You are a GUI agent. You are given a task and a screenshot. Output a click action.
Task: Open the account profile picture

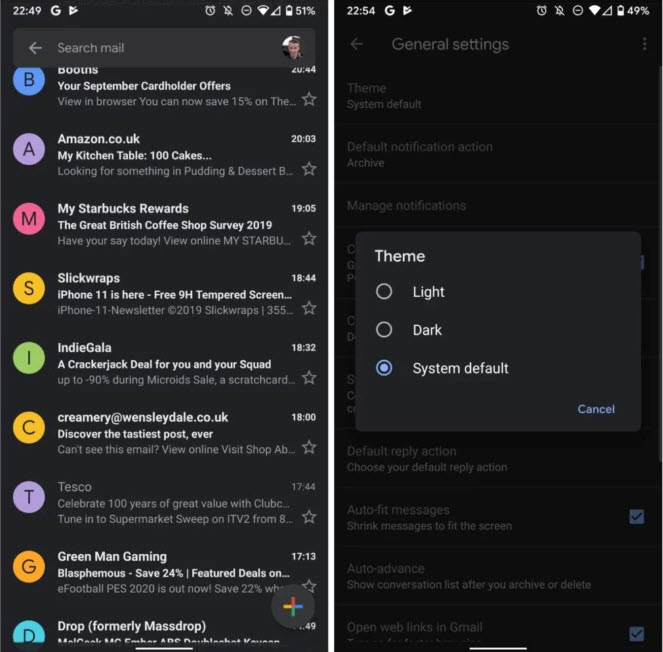tap(292, 48)
